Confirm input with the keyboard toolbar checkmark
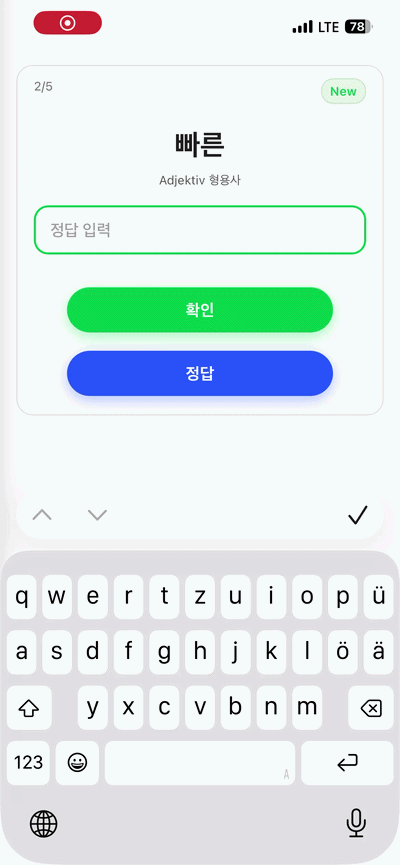Screen dimensions: 400x865 coord(358,515)
